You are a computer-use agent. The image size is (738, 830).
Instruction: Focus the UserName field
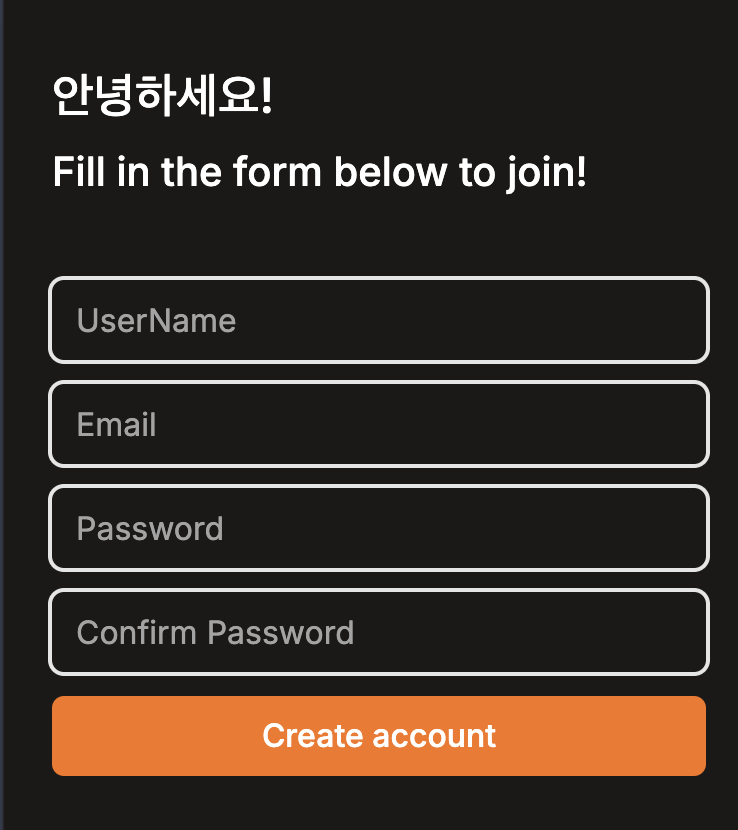point(379,320)
